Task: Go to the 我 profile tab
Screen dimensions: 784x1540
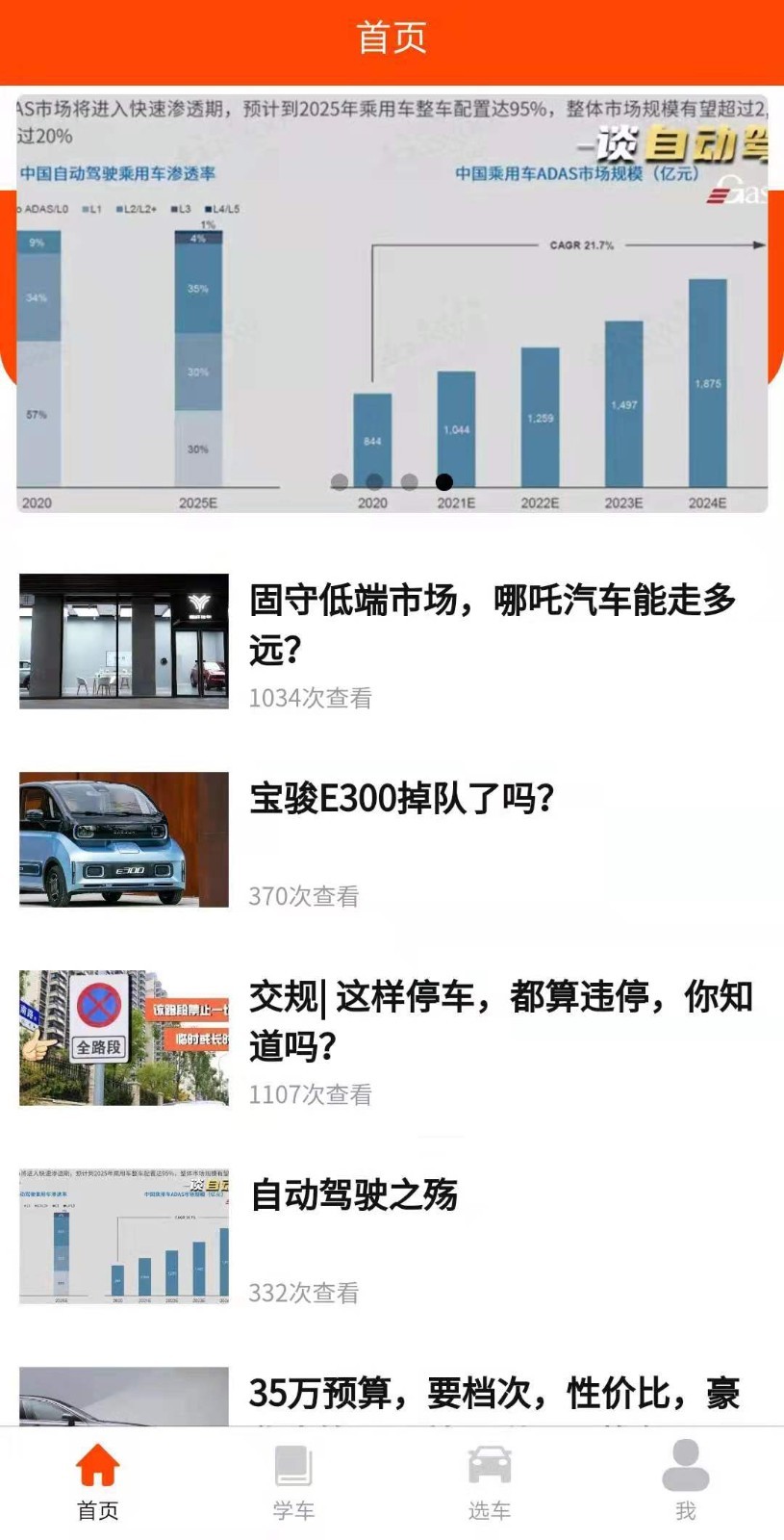Action: coord(685,1482)
